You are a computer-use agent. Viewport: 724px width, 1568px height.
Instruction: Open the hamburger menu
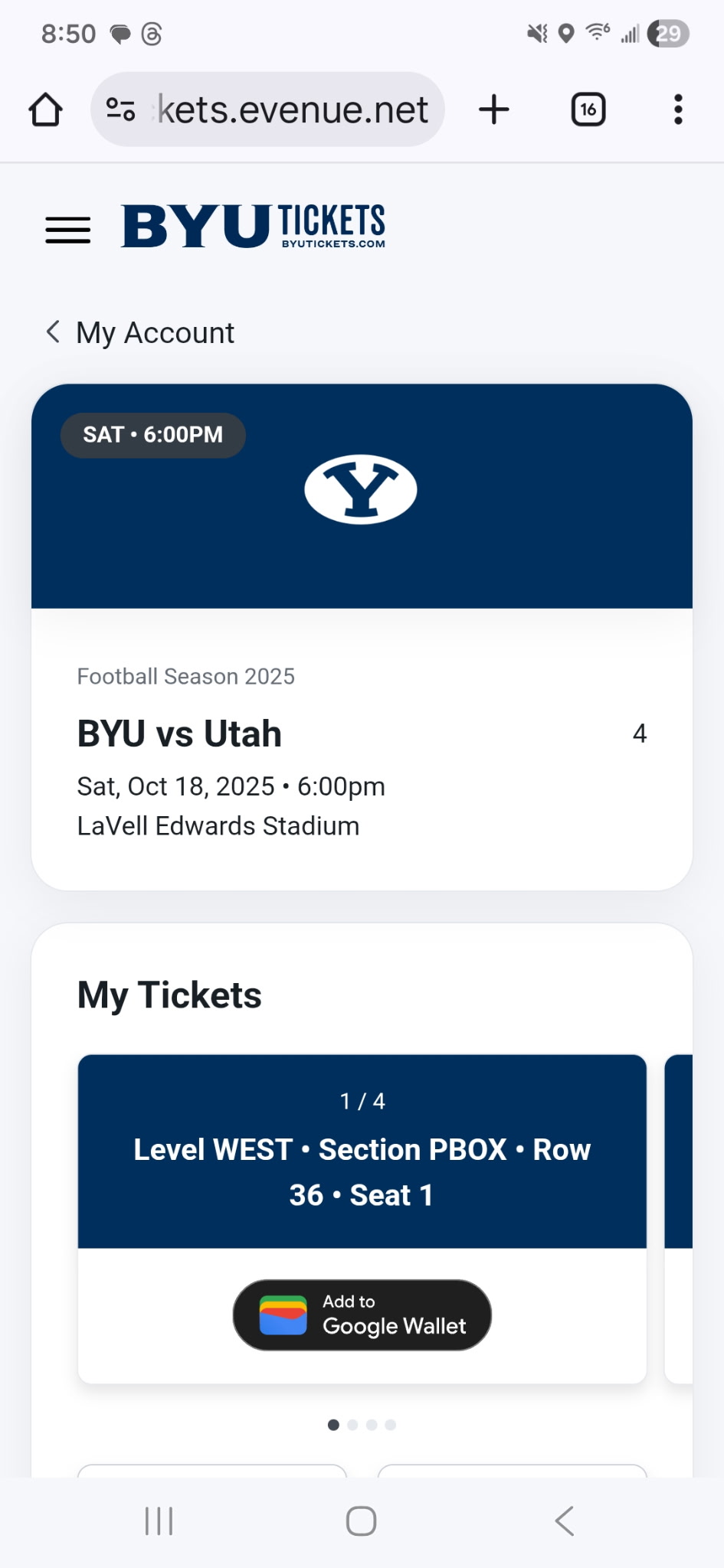(67, 230)
